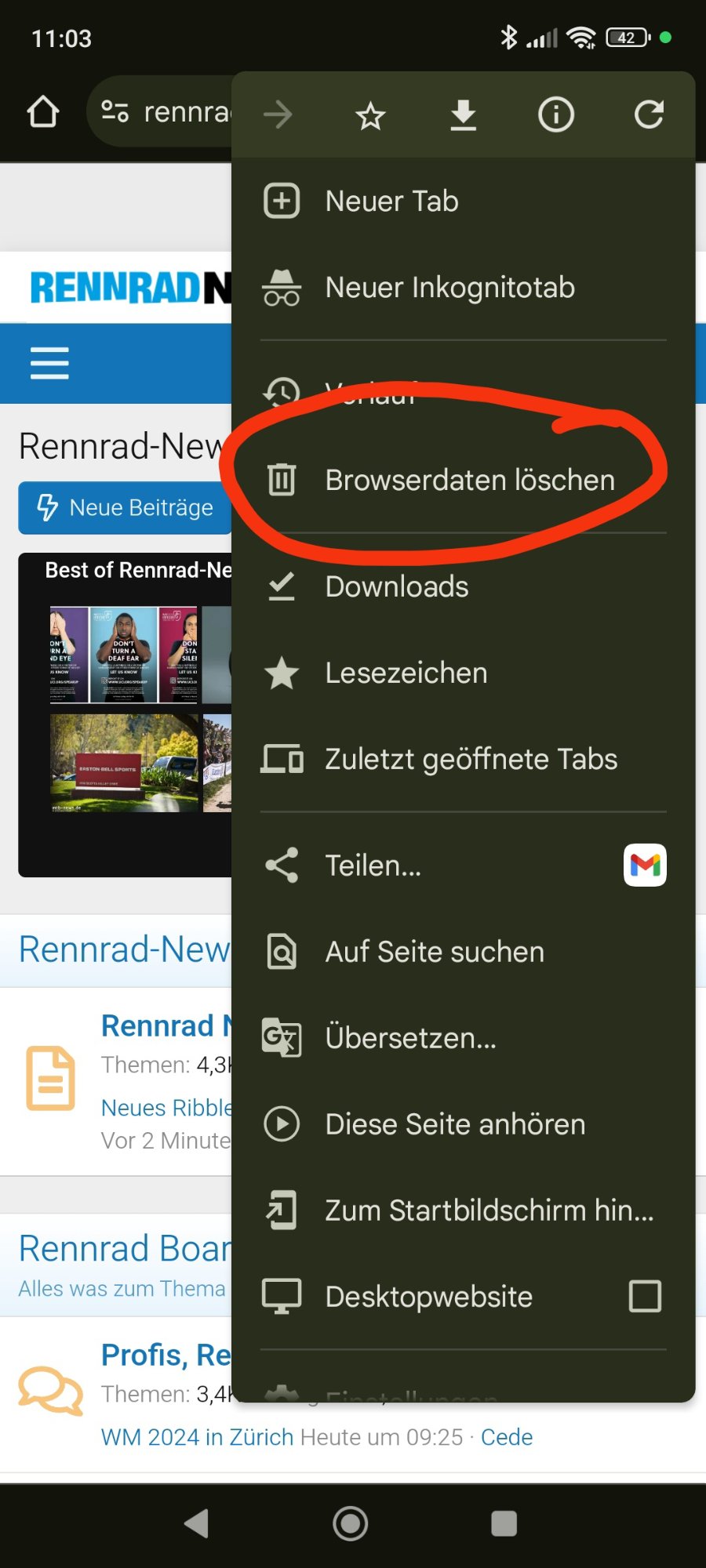
Task: Select Browserdaten löschen
Action: point(469,480)
